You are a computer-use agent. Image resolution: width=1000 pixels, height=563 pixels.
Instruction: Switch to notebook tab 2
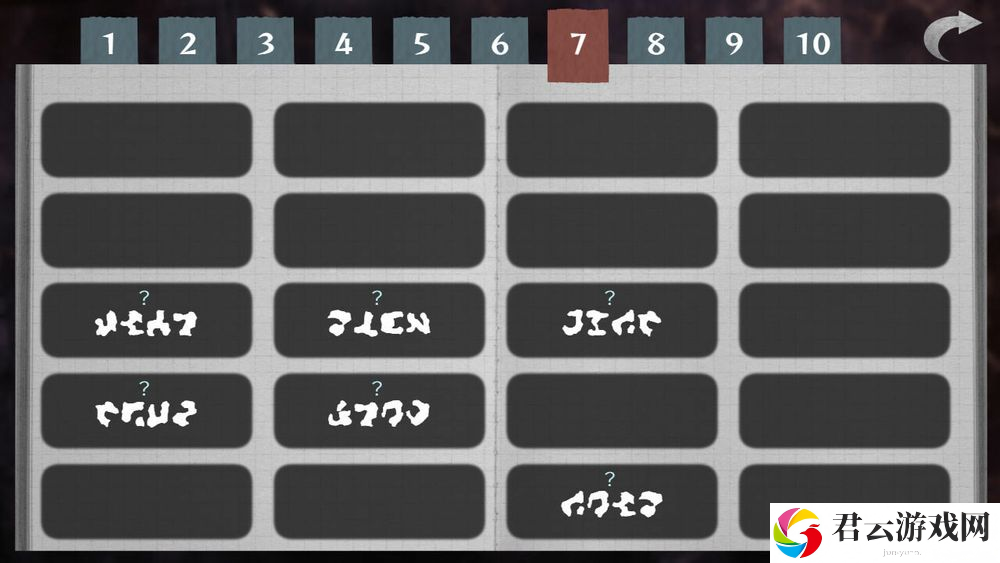click(x=187, y=43)
